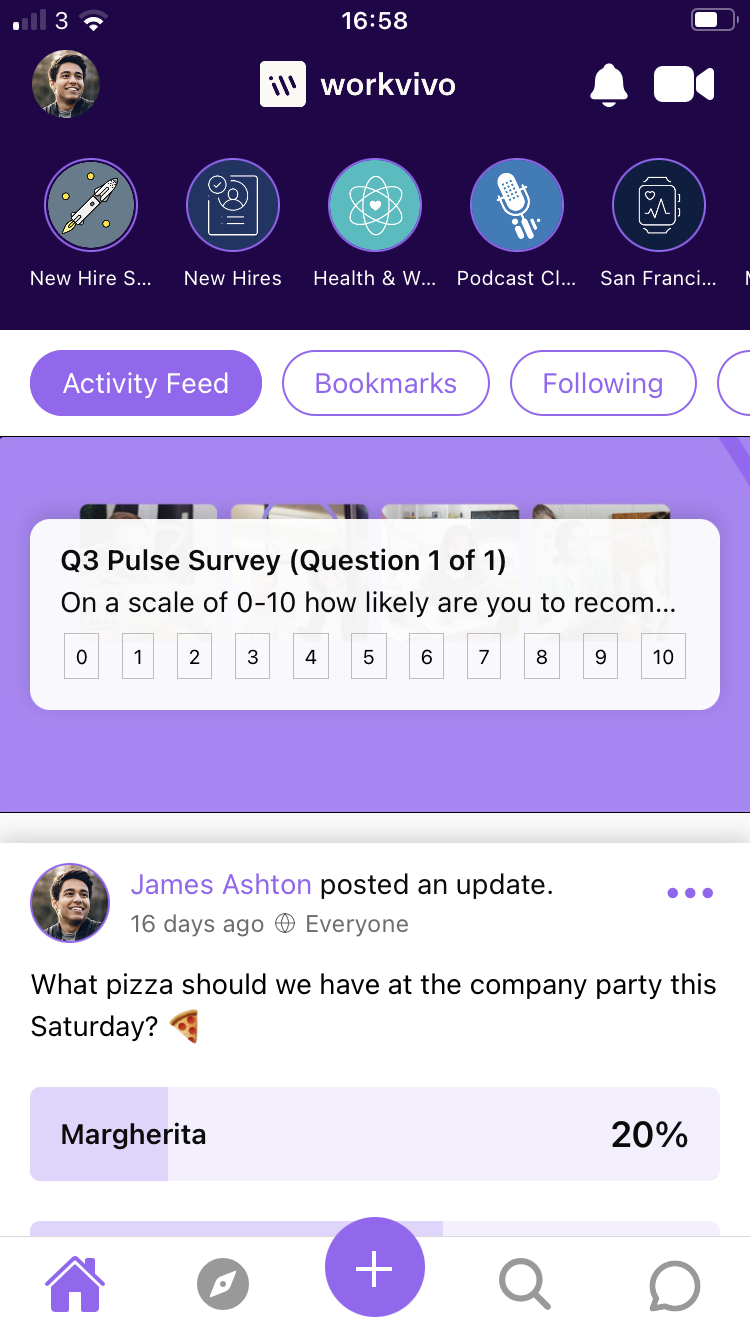
Task: Open the notifications bell
Action: [x=608, y=85]
